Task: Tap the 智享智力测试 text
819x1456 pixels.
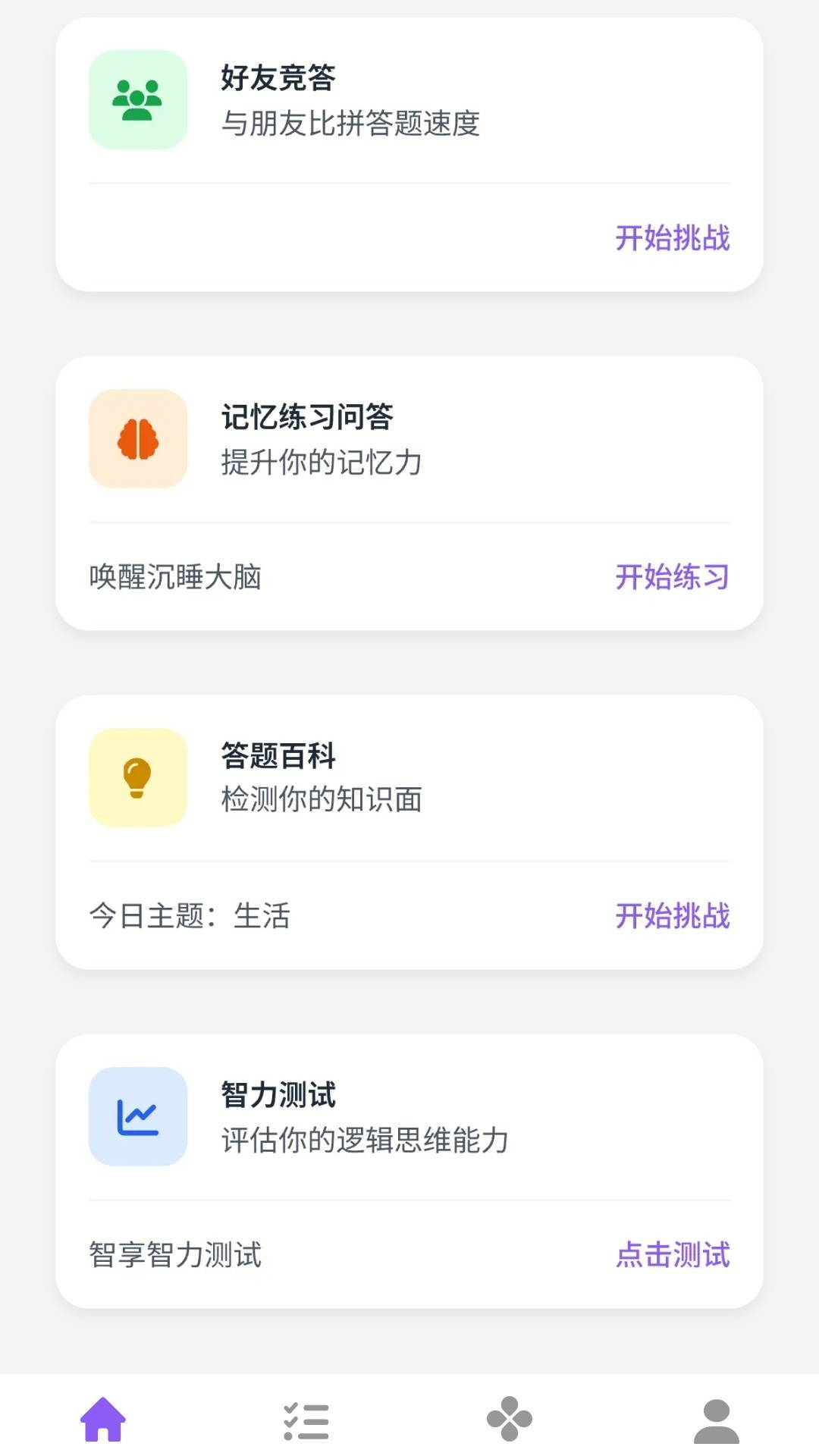Action: 175,1255
